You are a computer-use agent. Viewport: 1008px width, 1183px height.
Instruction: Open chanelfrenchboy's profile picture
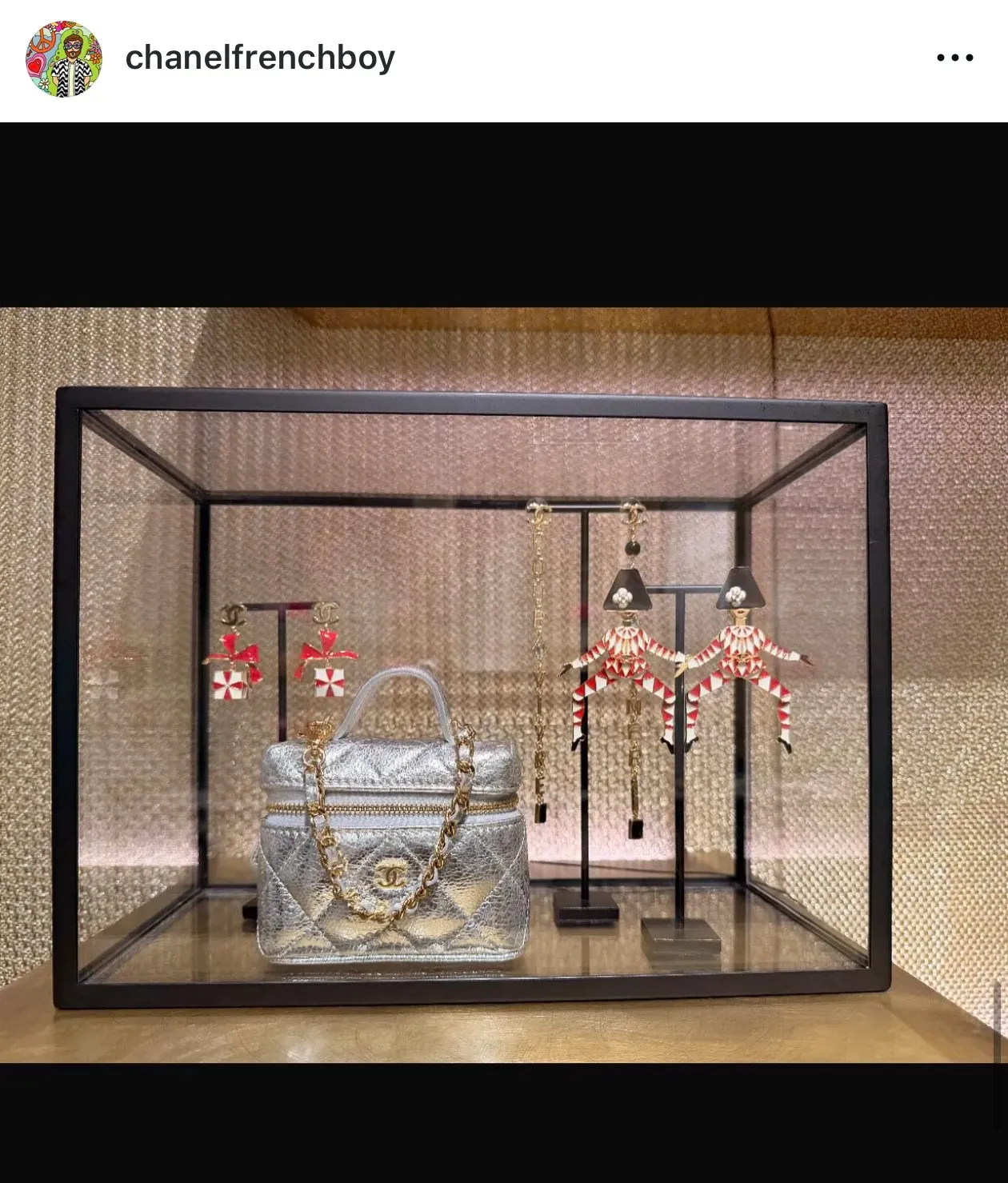point(64,59)
